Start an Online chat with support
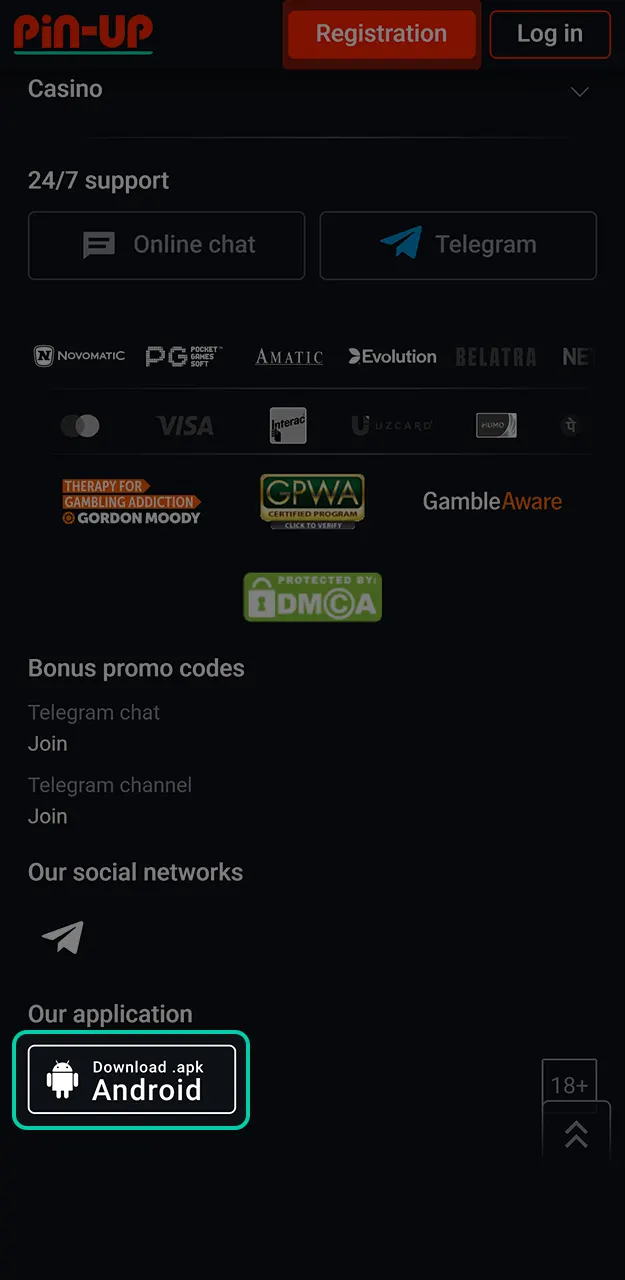This screenshot has width=625, height=1280. click(166, 245)
